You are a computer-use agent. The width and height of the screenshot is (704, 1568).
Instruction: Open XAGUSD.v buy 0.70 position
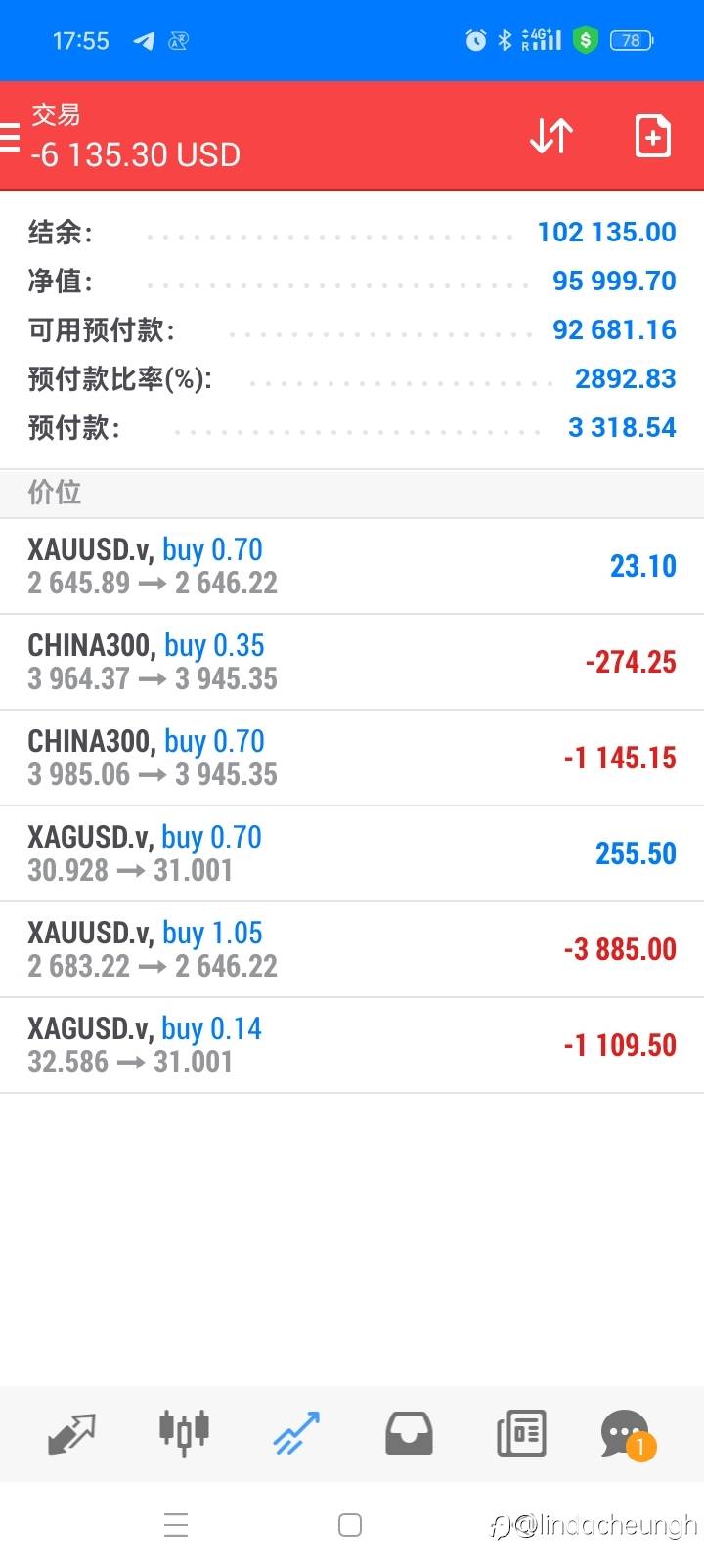[352, 852]
